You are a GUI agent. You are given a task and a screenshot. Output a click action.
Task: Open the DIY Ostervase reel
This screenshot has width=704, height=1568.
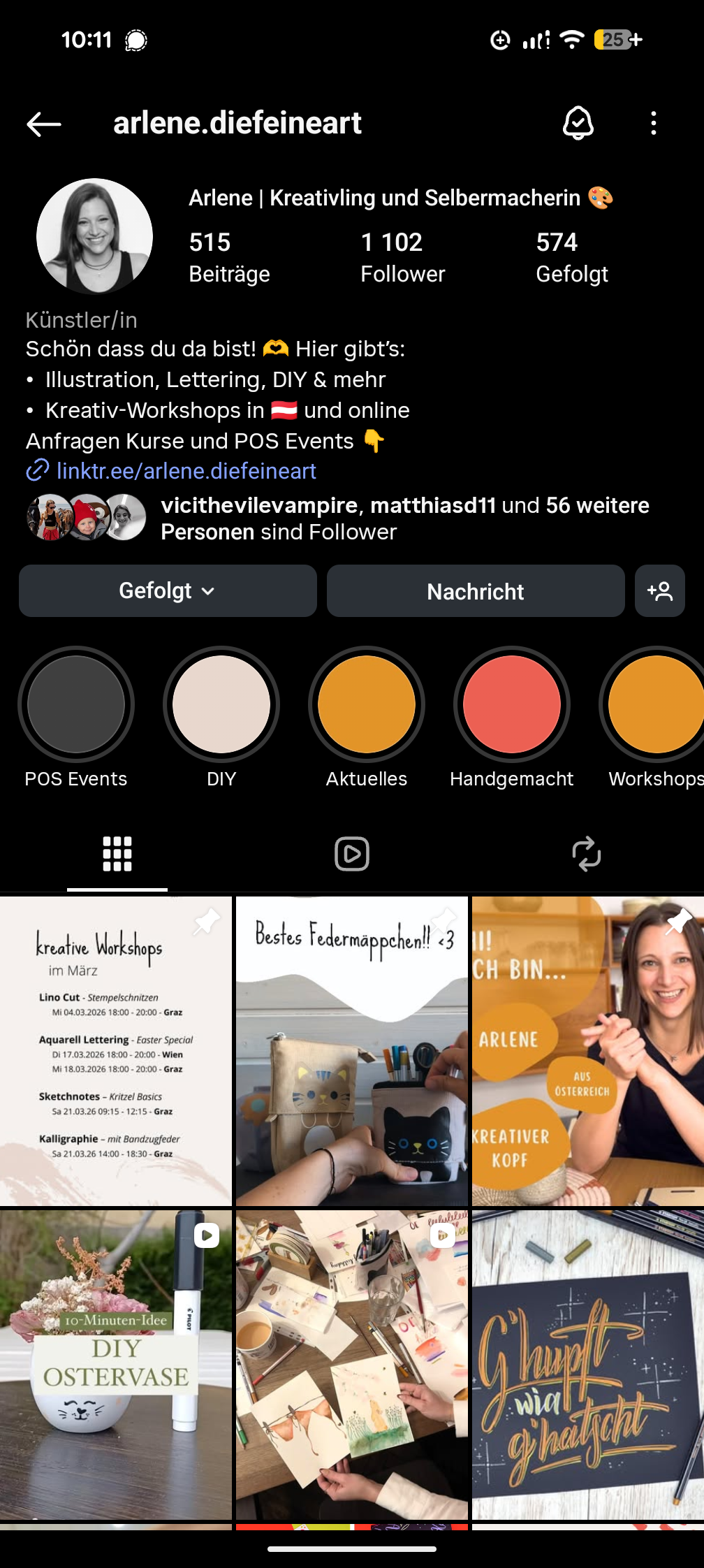click(x=115, y=1365)
